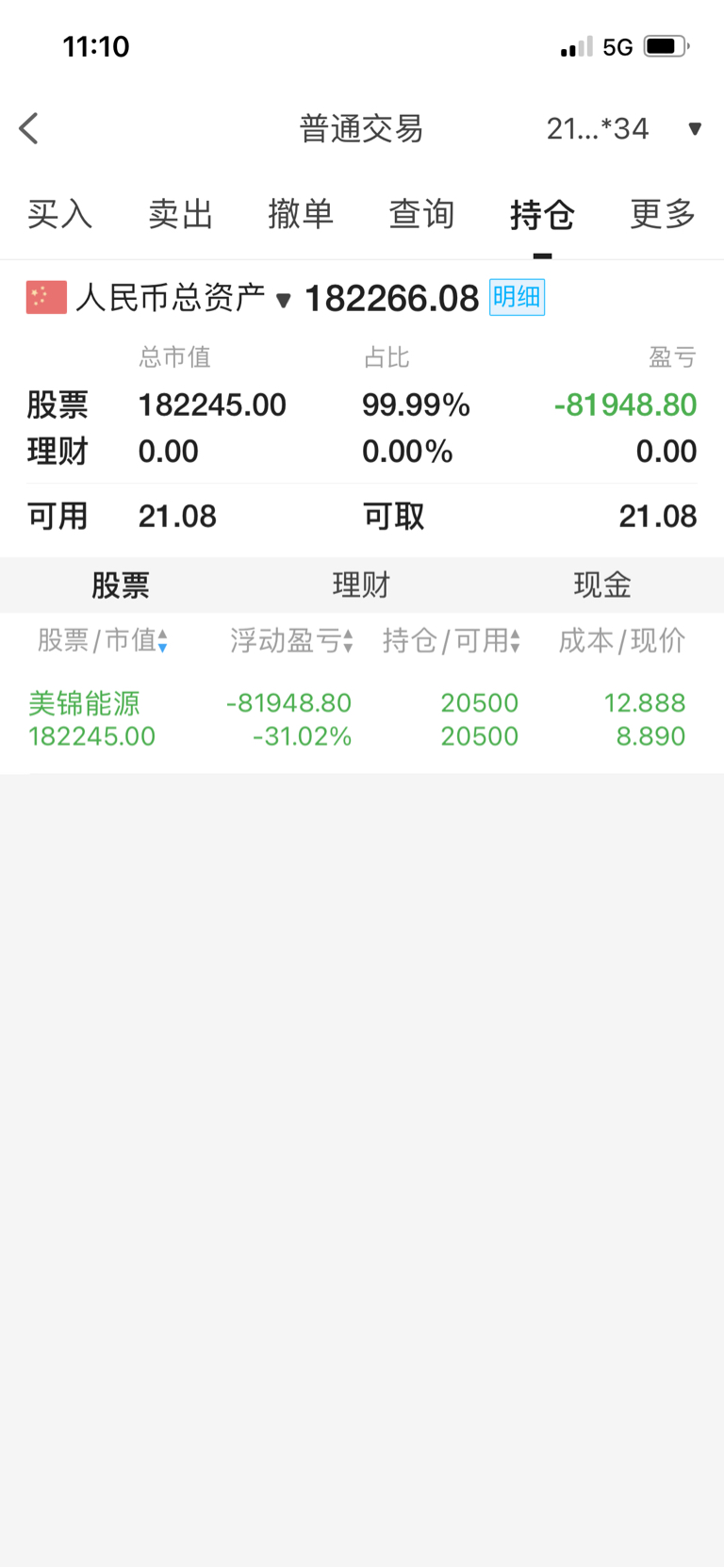Switch to the 持仓 positions tab
Screen dimensions: 724x1568
tap(542, 215)
